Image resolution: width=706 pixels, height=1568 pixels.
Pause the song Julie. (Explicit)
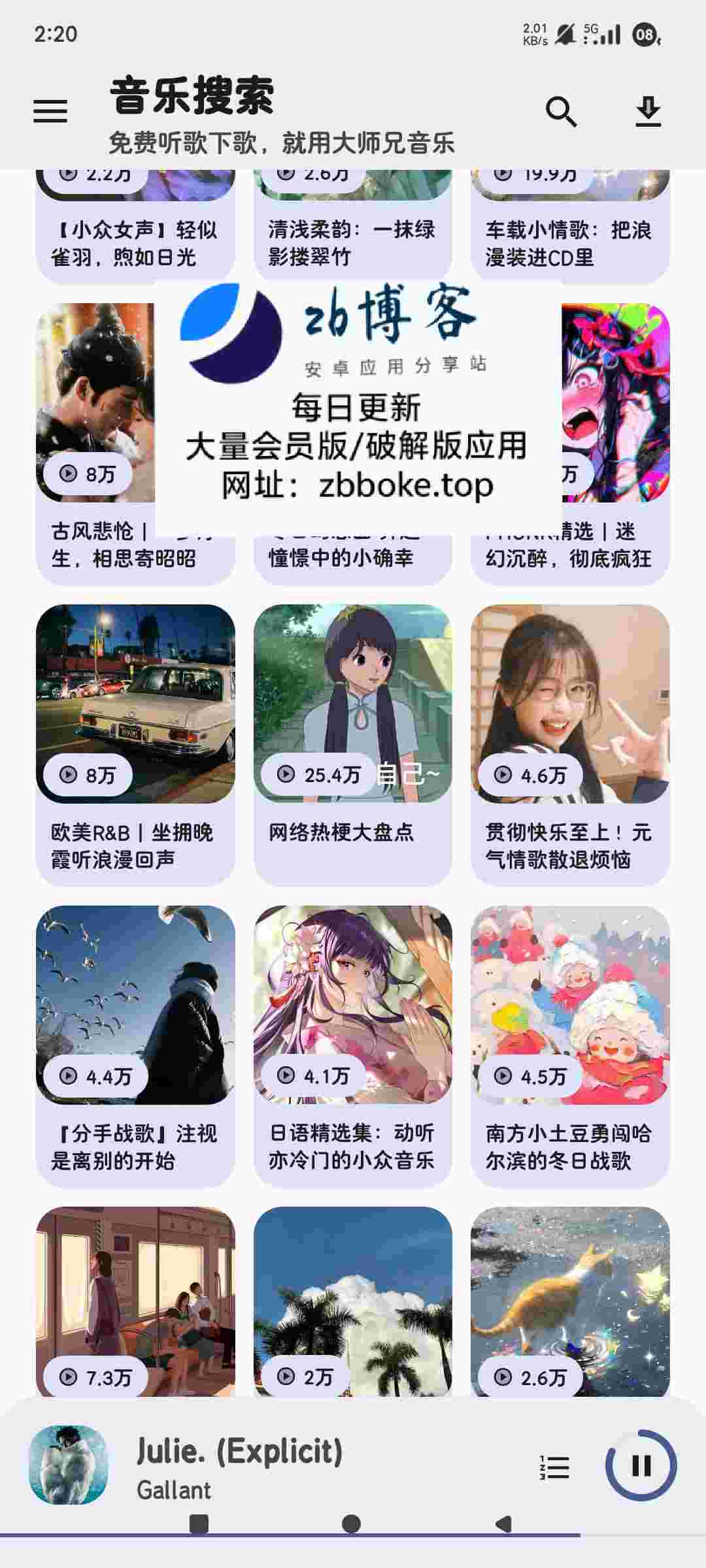coord(641,1465)
